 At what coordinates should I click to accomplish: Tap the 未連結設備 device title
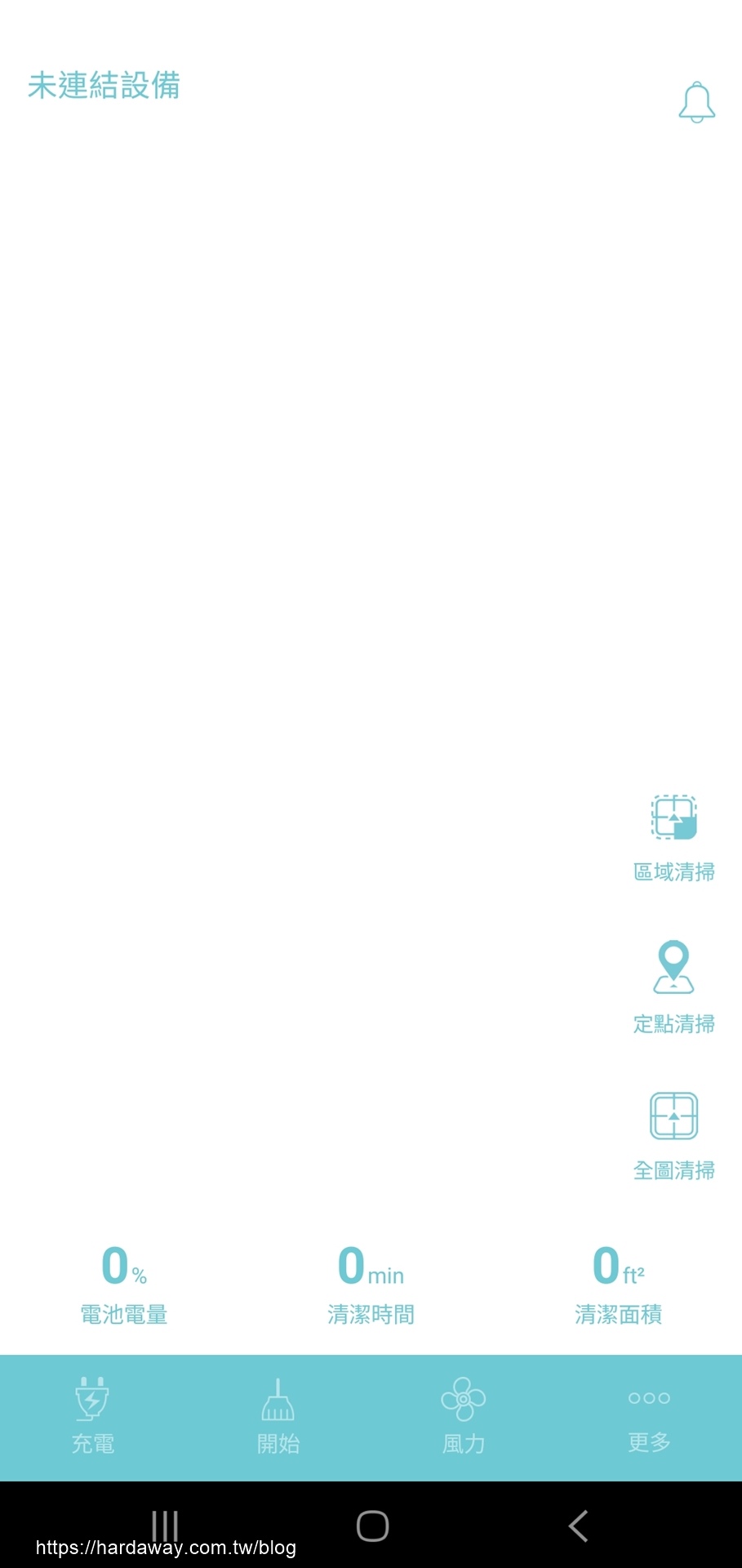pos(104,86)
